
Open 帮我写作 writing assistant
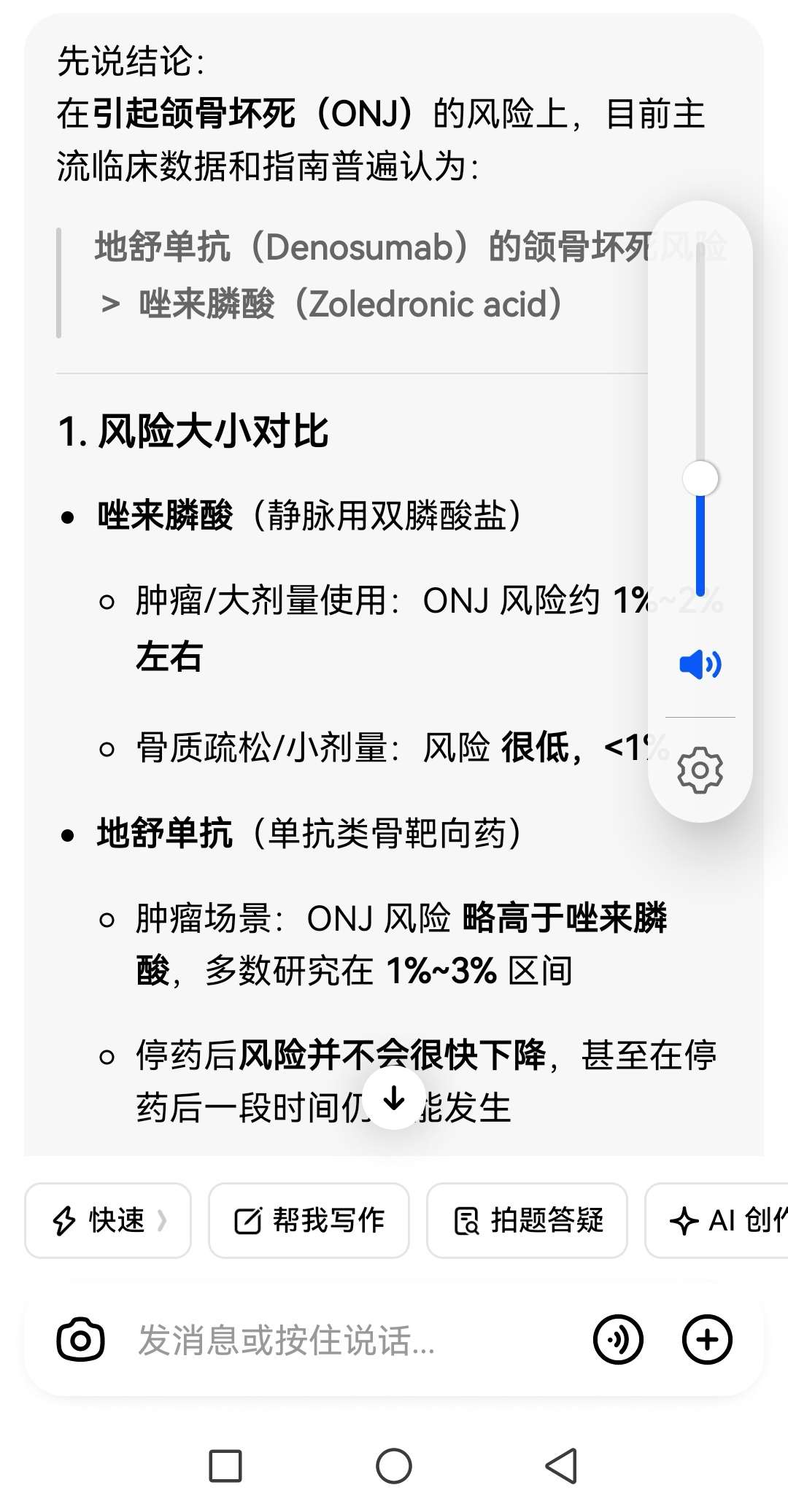point(309,1220)
